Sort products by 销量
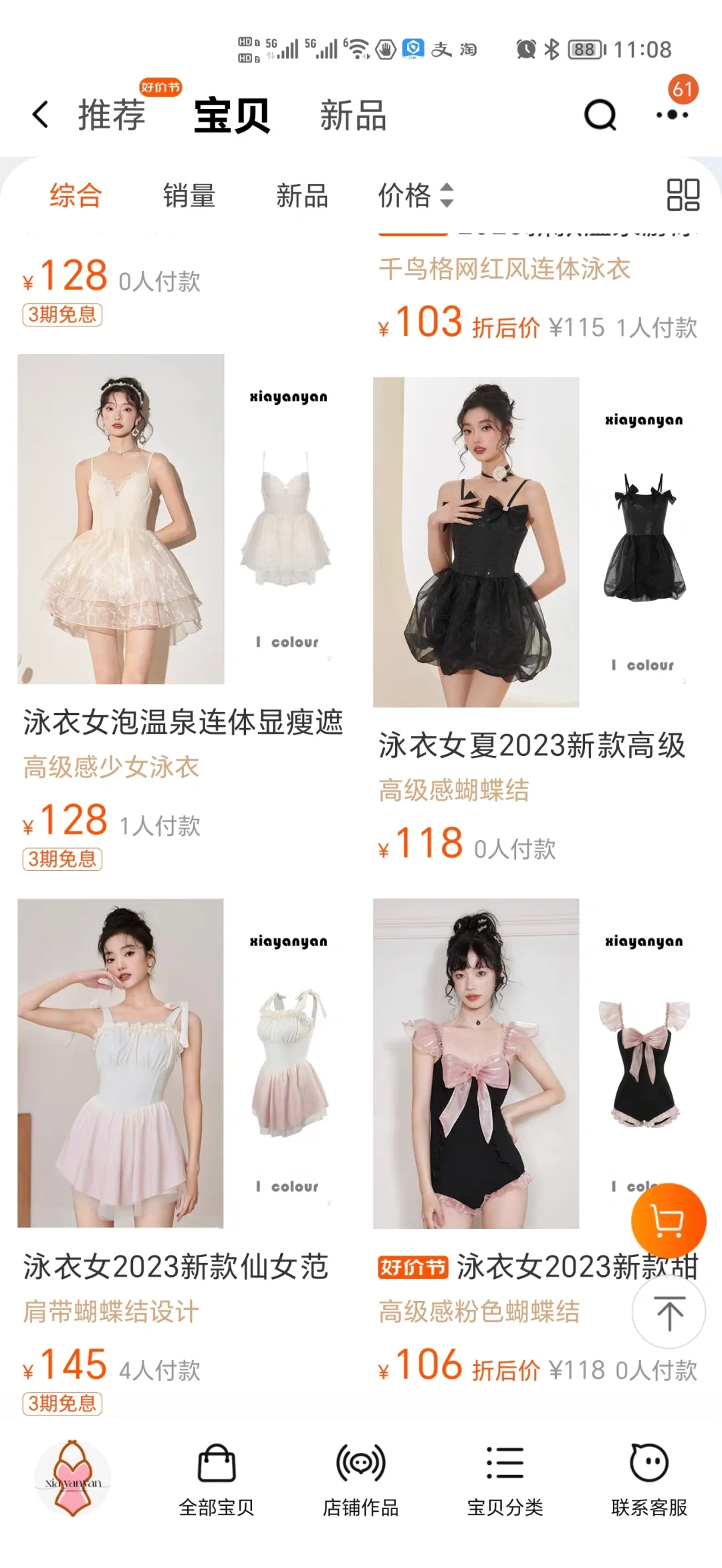 coord(189,195)
